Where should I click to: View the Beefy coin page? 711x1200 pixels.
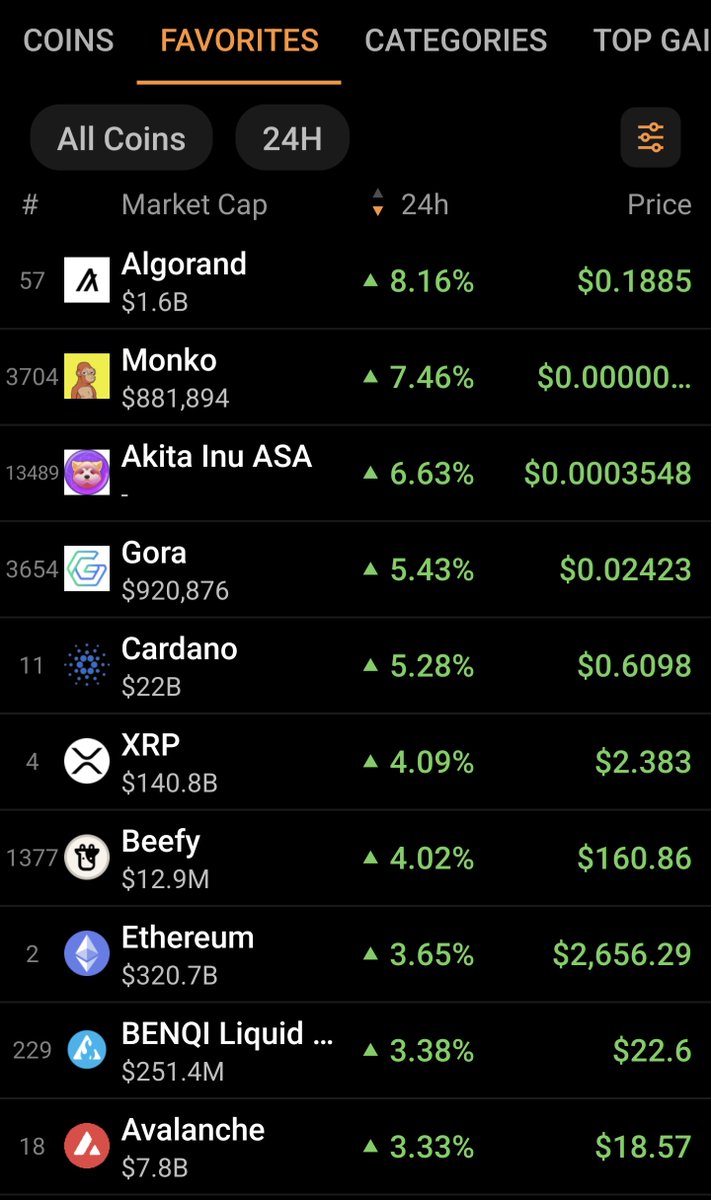[x=355, y=858]
